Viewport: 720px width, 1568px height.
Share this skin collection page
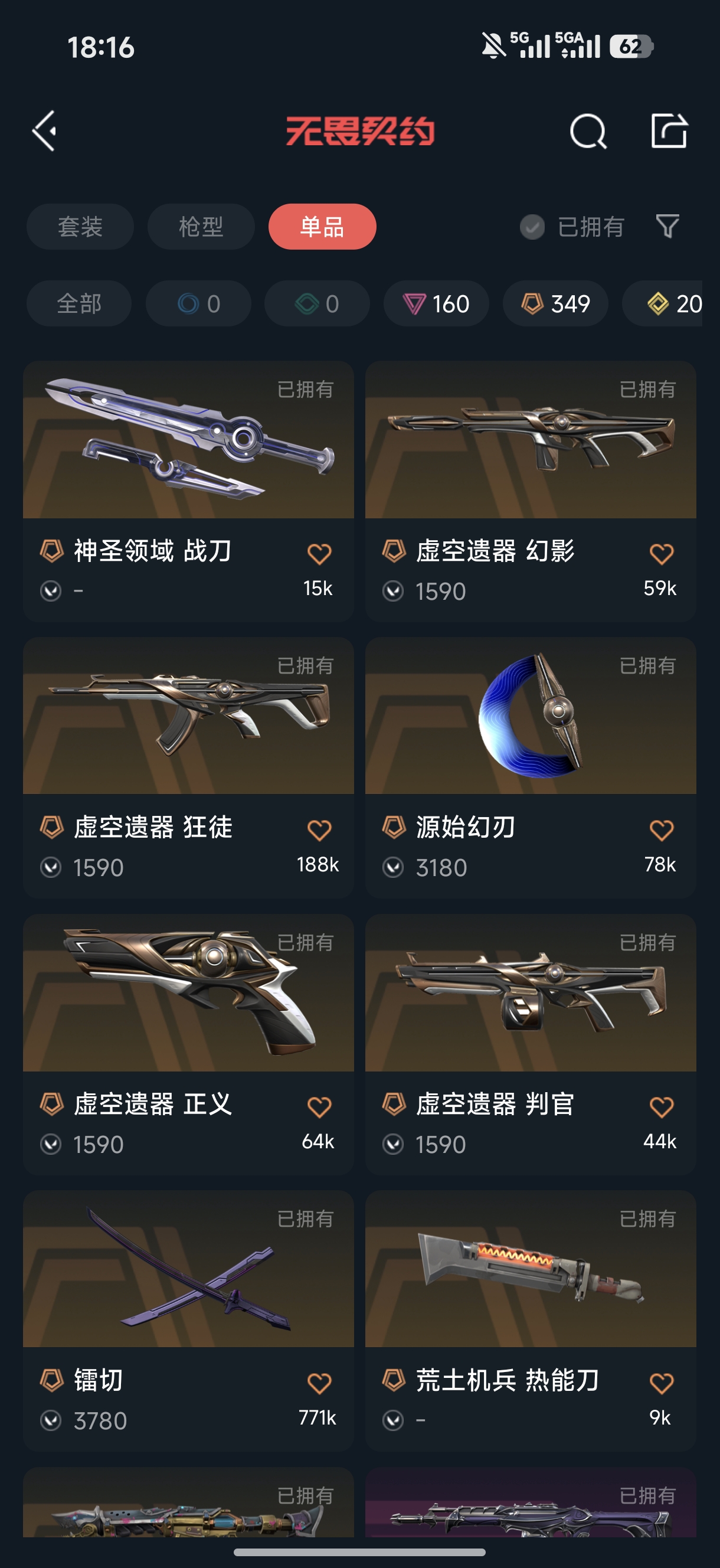click(x=668, y=131)
